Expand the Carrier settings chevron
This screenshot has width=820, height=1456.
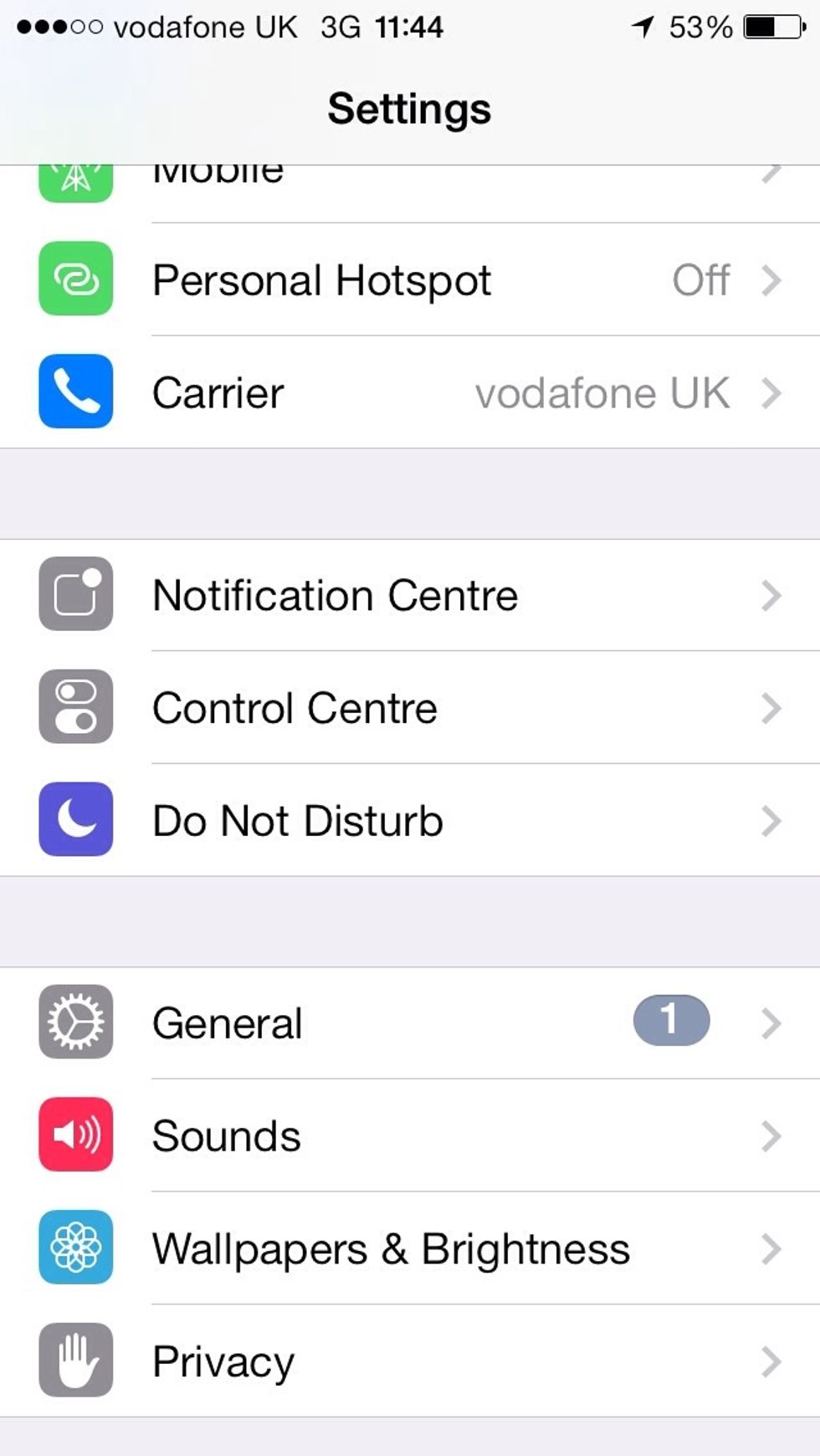pyautogui.click(x=771, y=392)
